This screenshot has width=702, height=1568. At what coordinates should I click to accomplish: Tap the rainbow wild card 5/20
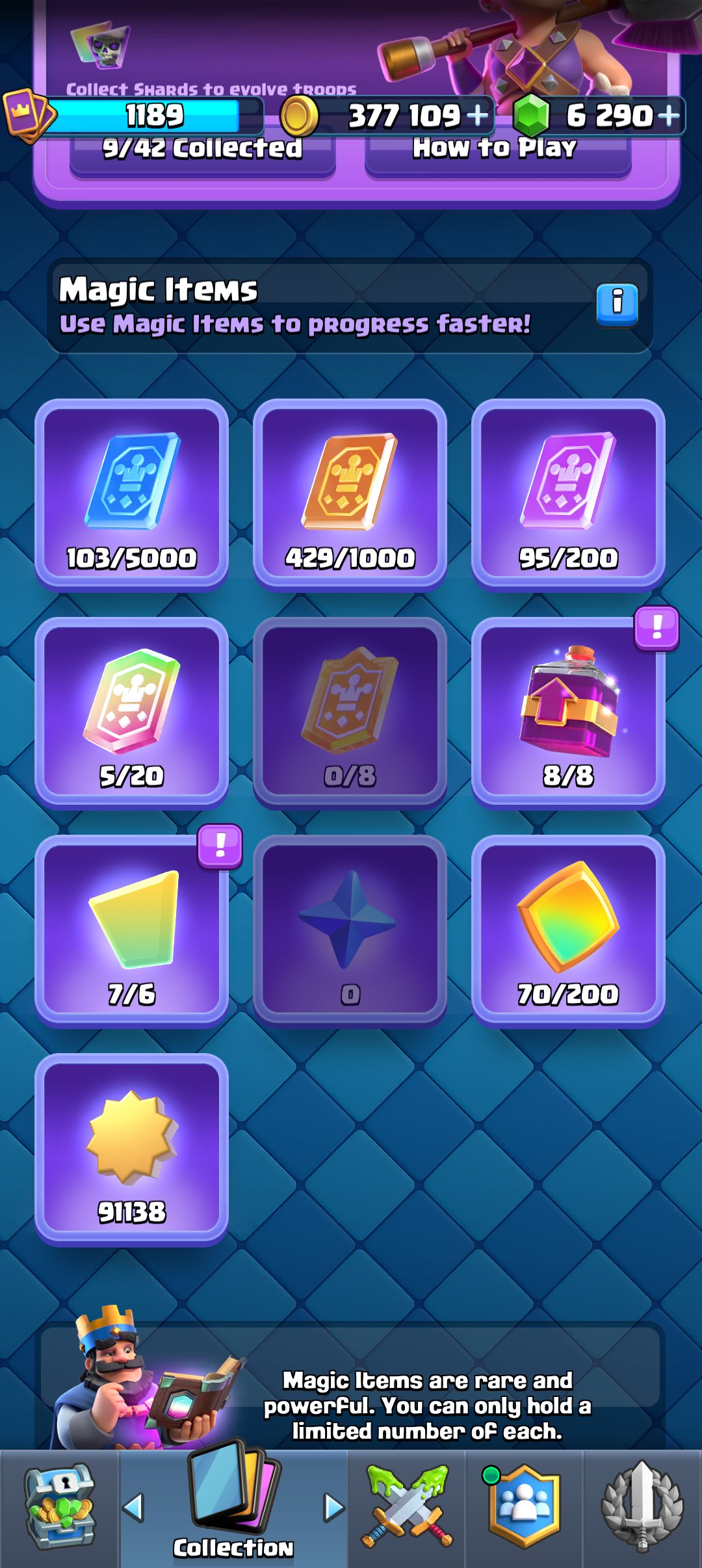pyautogui.click(x=132, y=711)
